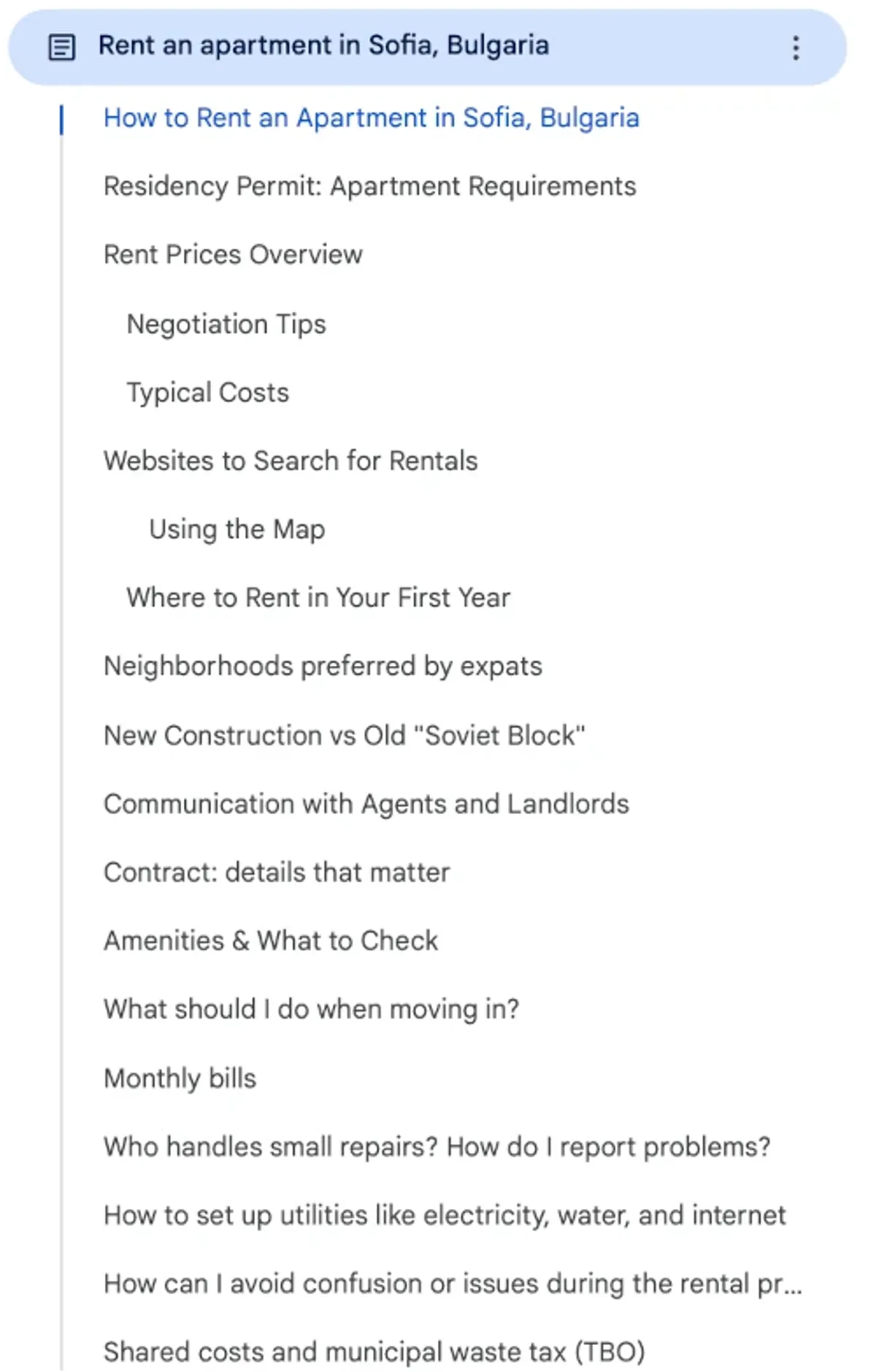Image resolution: width=876 pixels, height=1372 pixels.
Task: Go to Where to Rent in Your First Year
Action: (x=318, y=598)
